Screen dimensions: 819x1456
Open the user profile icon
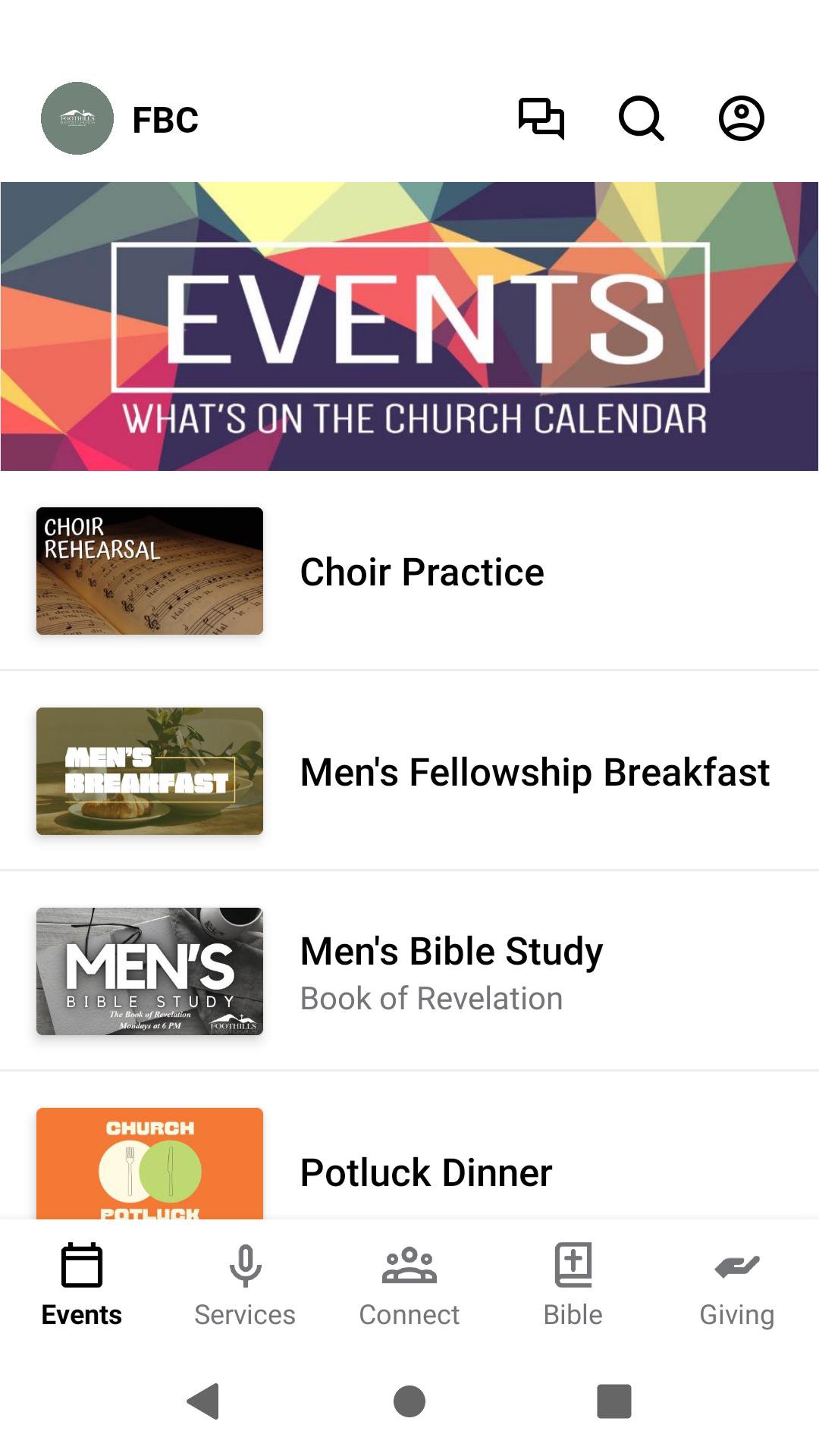pos(741,118)
